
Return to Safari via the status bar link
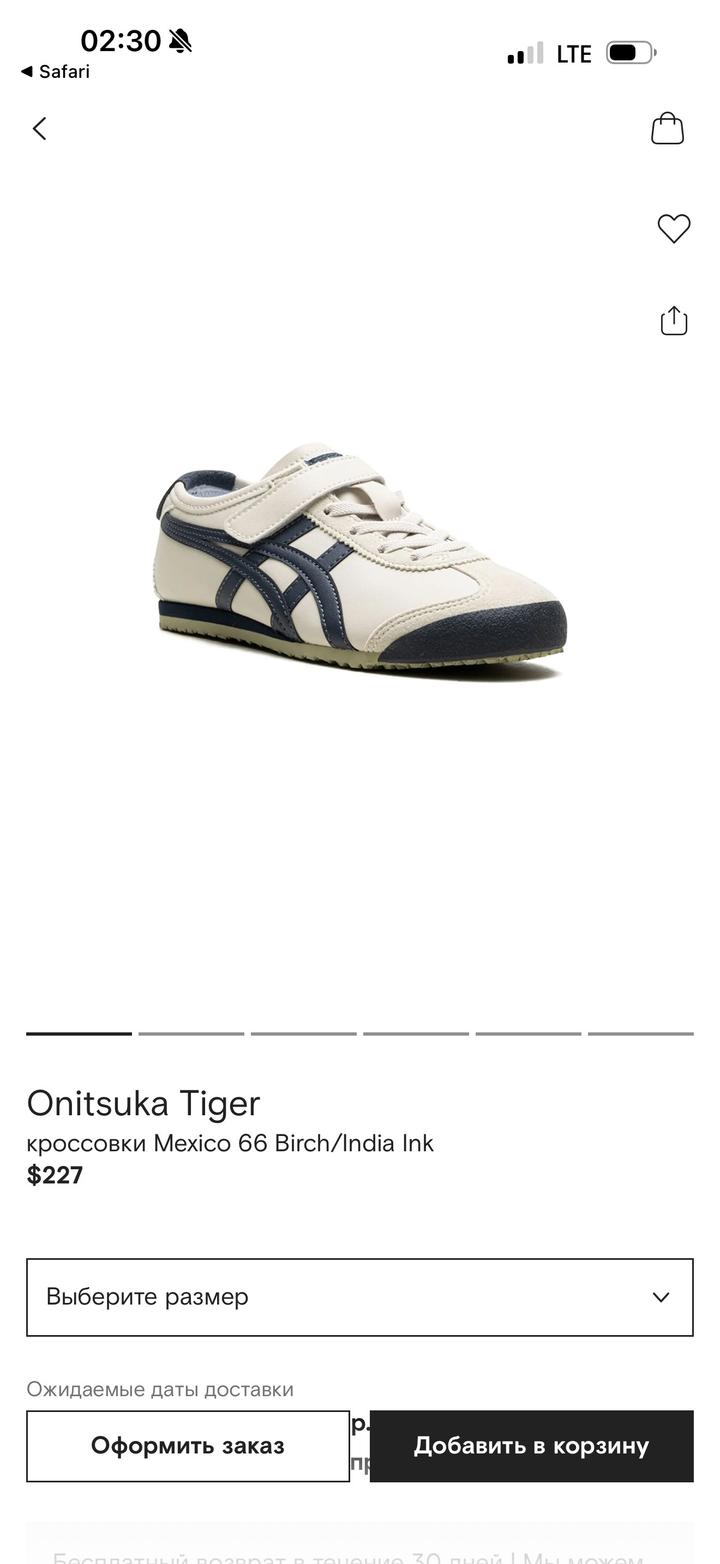(54, 71)
